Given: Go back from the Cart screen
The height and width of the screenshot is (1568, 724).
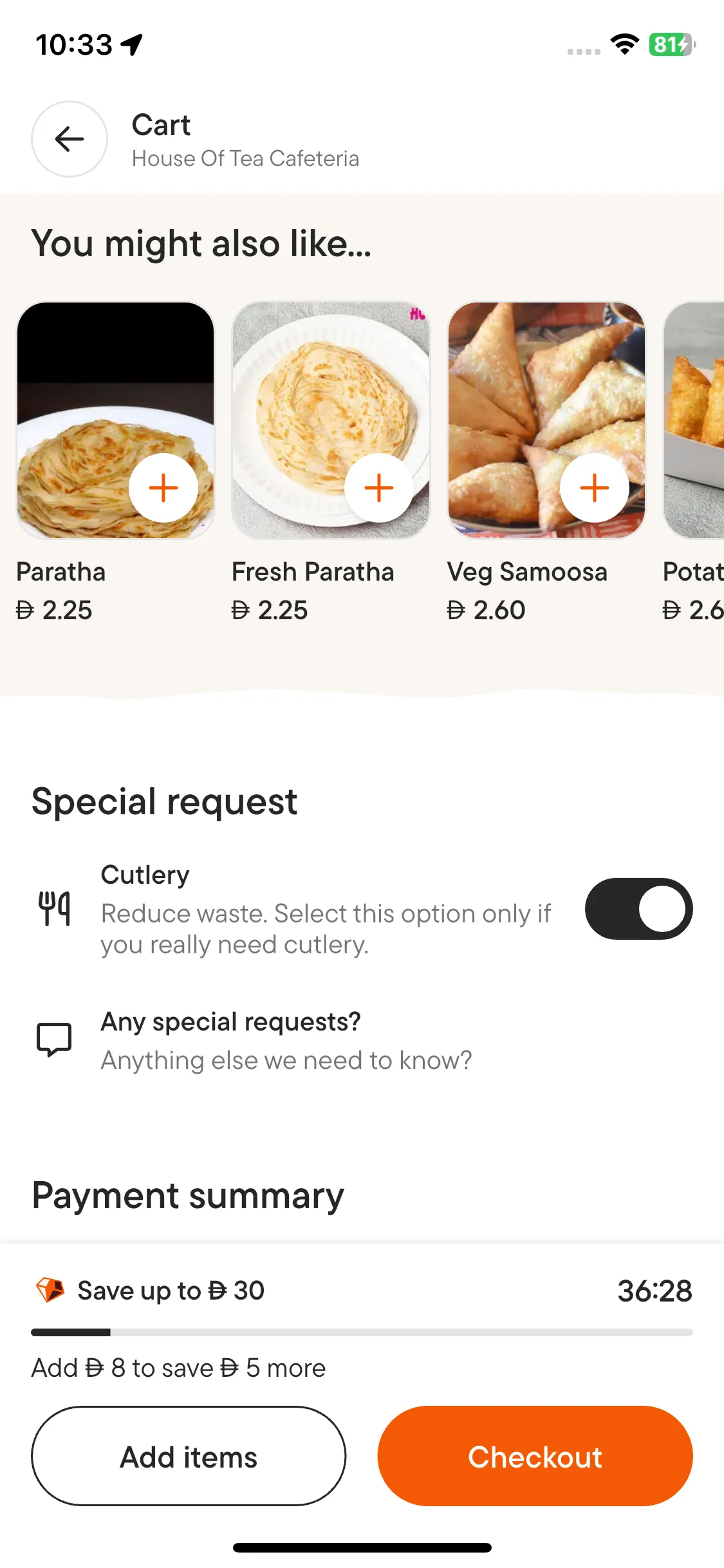Looking at the screenshot, I should [x=70, y=139].
